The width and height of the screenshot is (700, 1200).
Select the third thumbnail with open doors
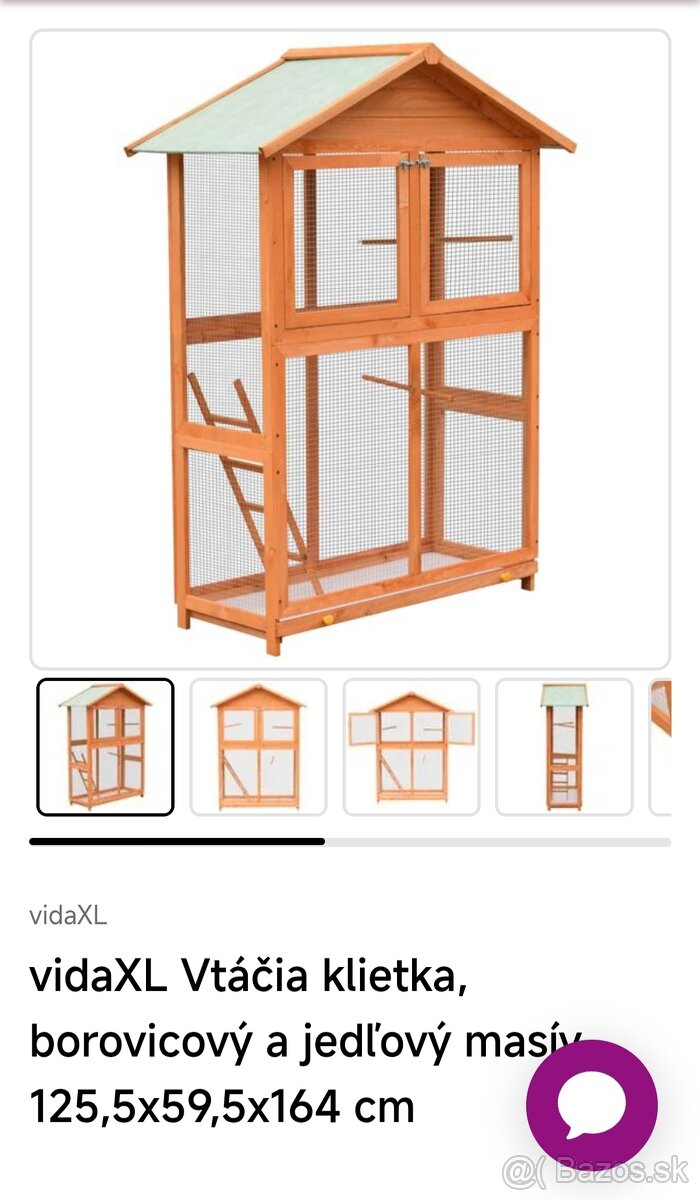[x=411, y=747]
